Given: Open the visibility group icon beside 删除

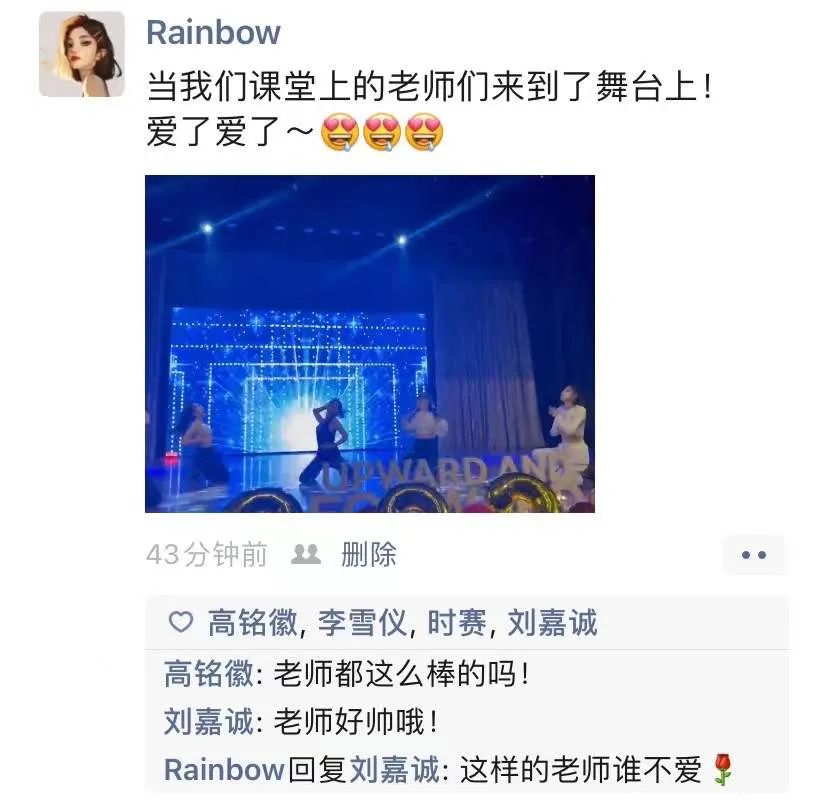Looking at the screenshot, I should click(305, 554).
